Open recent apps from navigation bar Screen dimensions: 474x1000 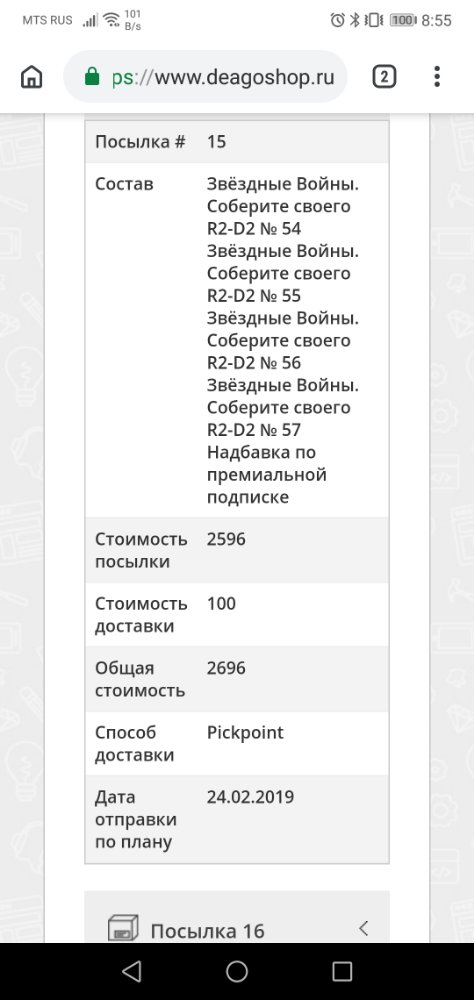(342, 971)
